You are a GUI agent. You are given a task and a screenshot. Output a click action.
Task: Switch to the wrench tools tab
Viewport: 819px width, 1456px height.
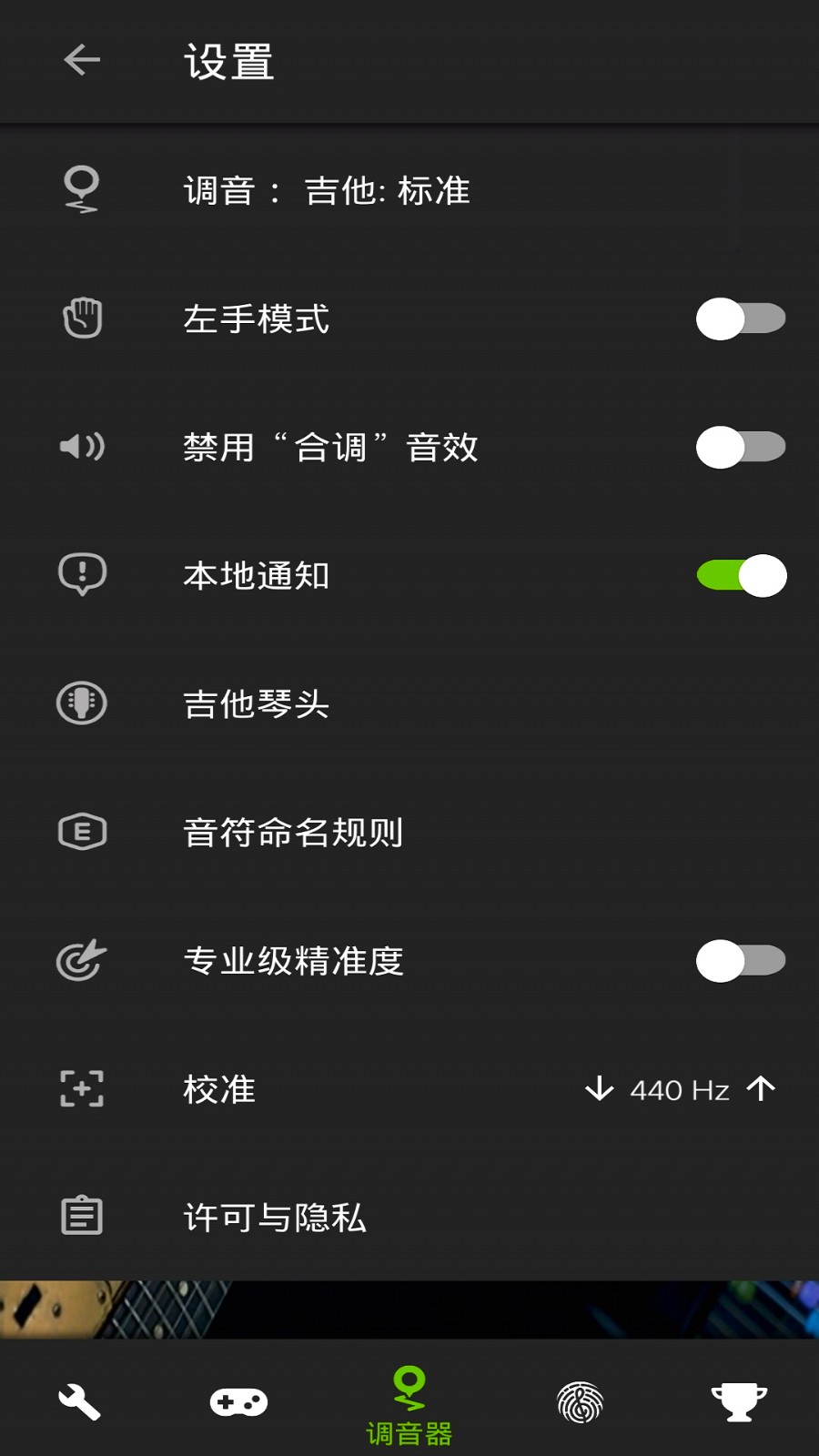[80, 1402]
